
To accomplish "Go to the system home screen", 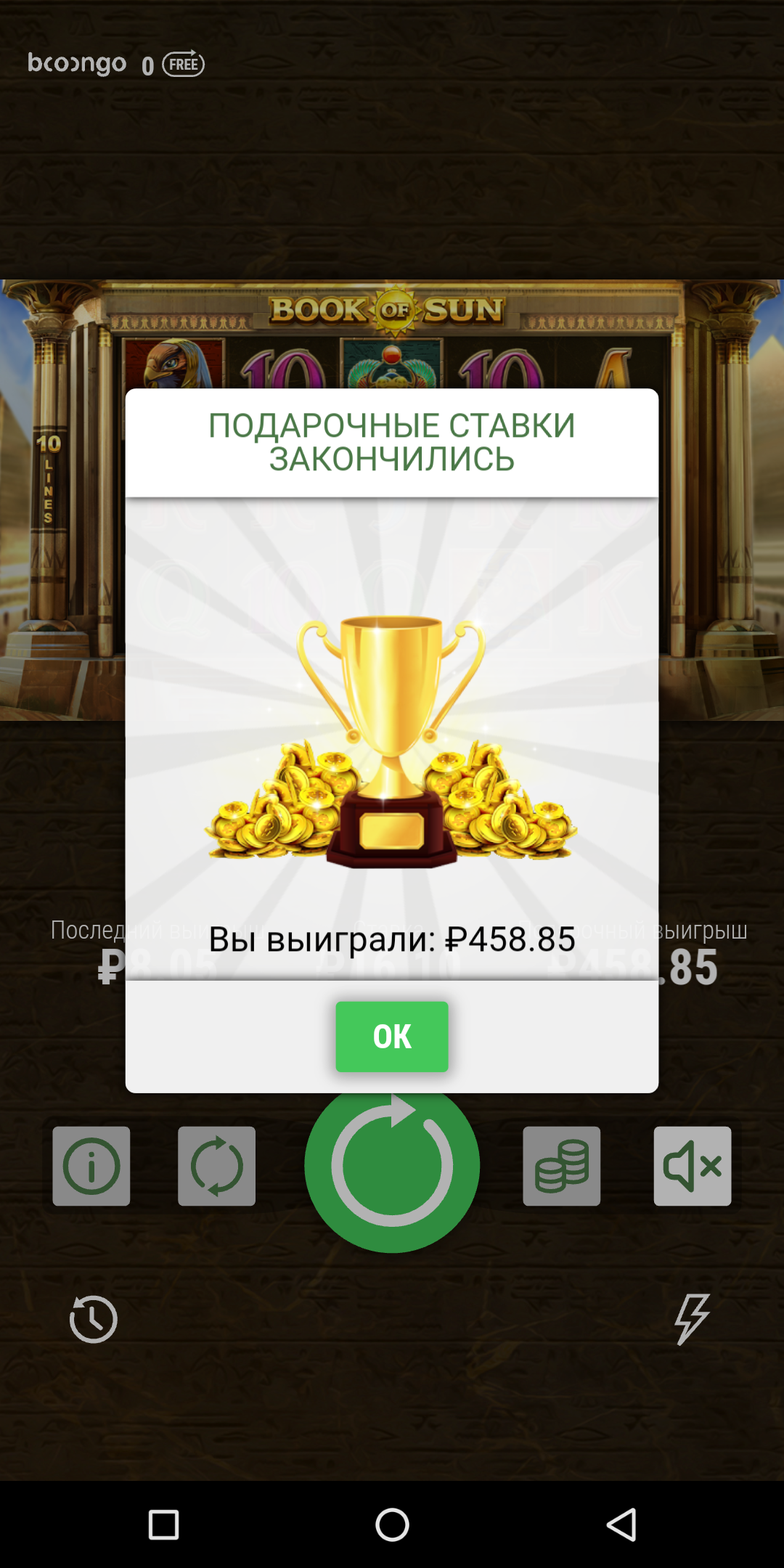I will click(392, 1524).
